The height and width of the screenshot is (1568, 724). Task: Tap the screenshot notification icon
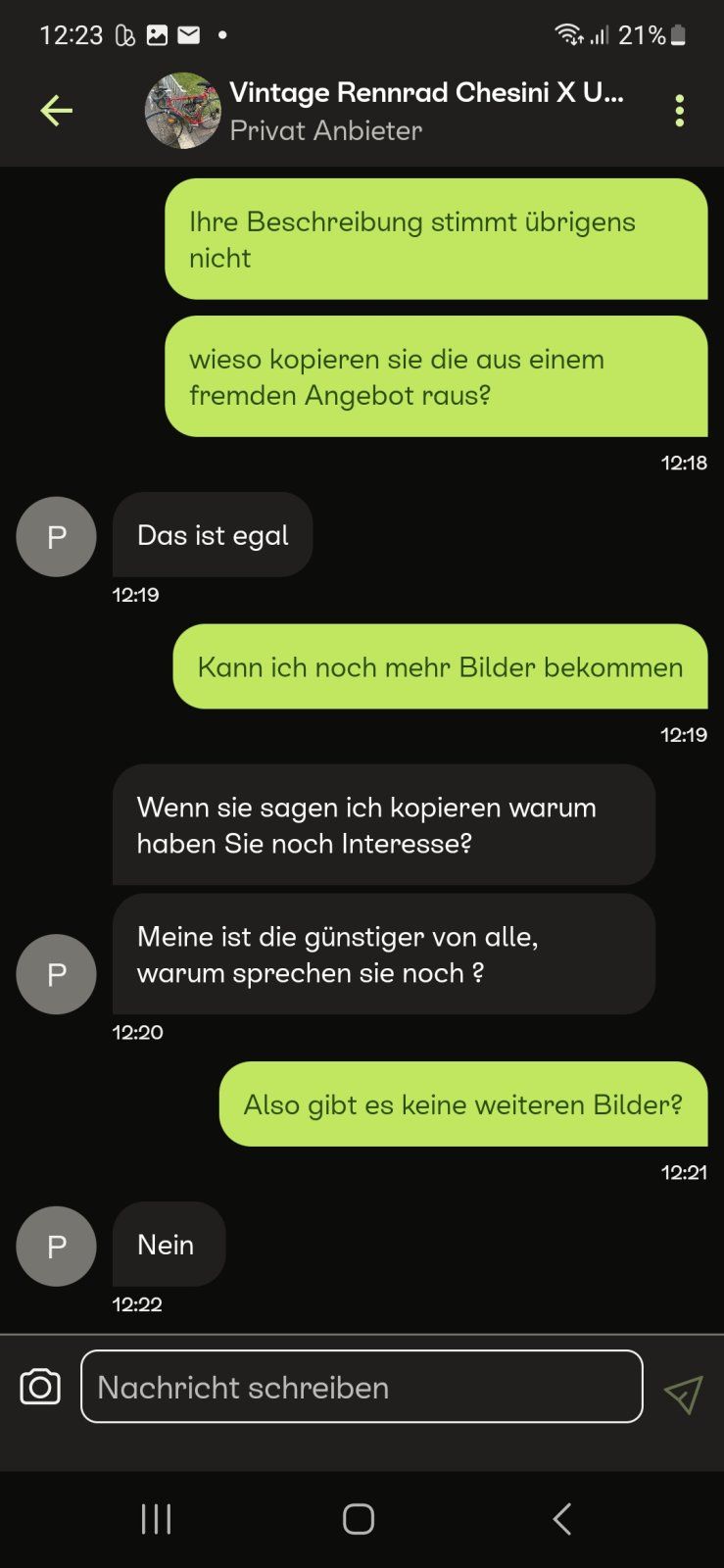(157, 32)
